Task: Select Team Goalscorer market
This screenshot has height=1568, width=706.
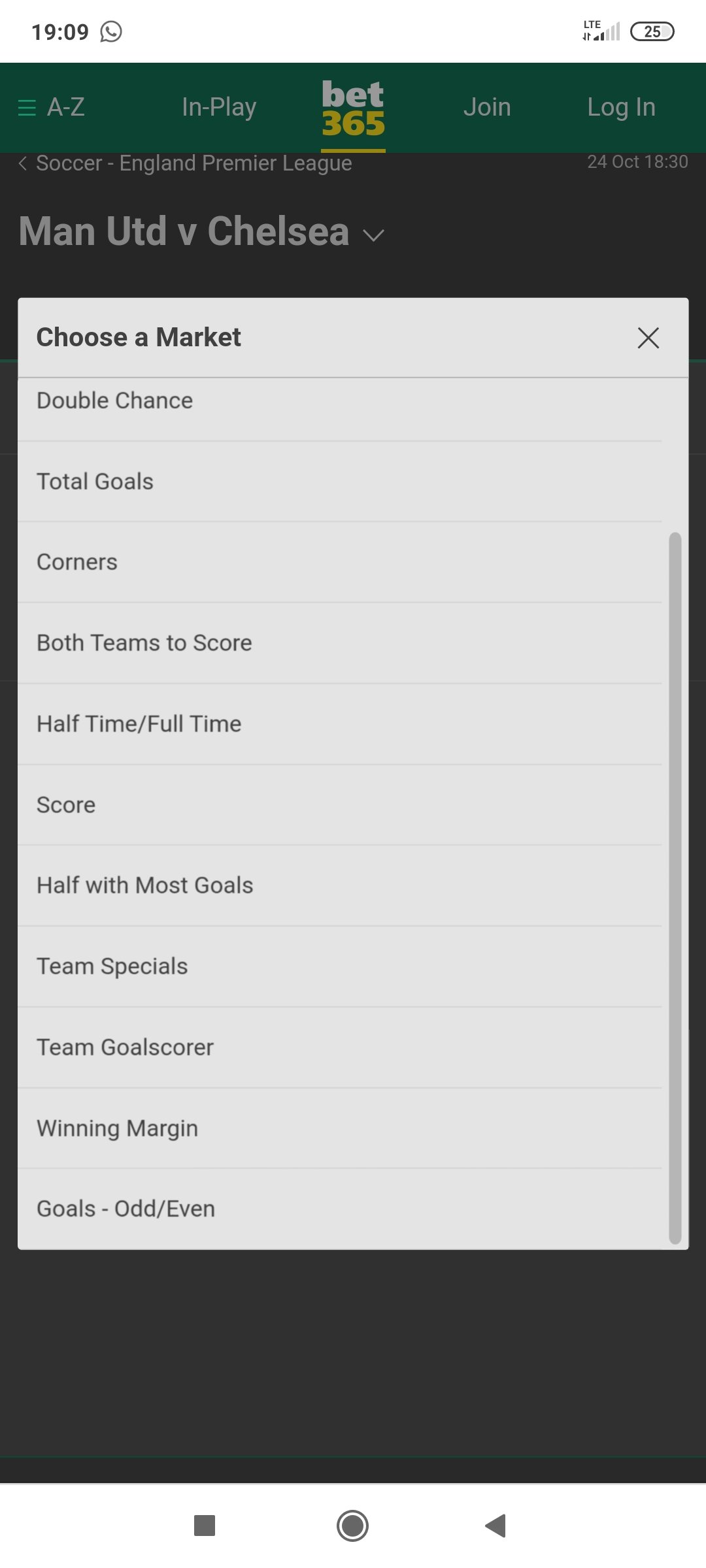Action: click(x=340, y=1048)
